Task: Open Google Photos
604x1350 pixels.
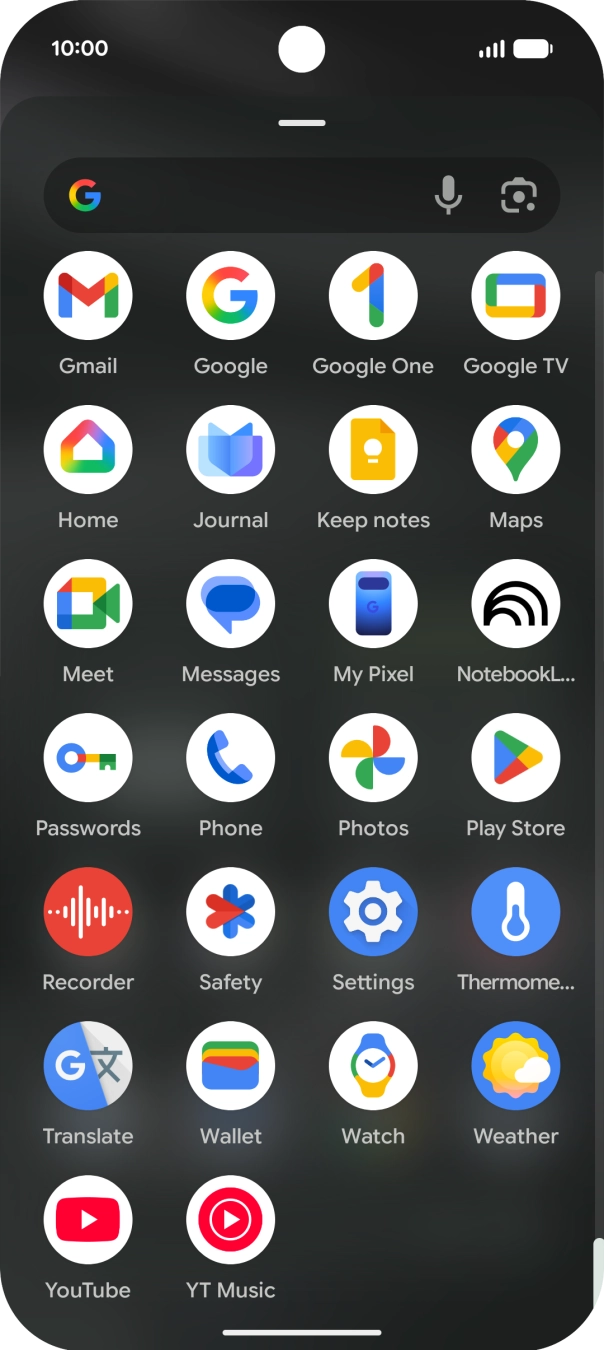Action: tap(373, 758)
